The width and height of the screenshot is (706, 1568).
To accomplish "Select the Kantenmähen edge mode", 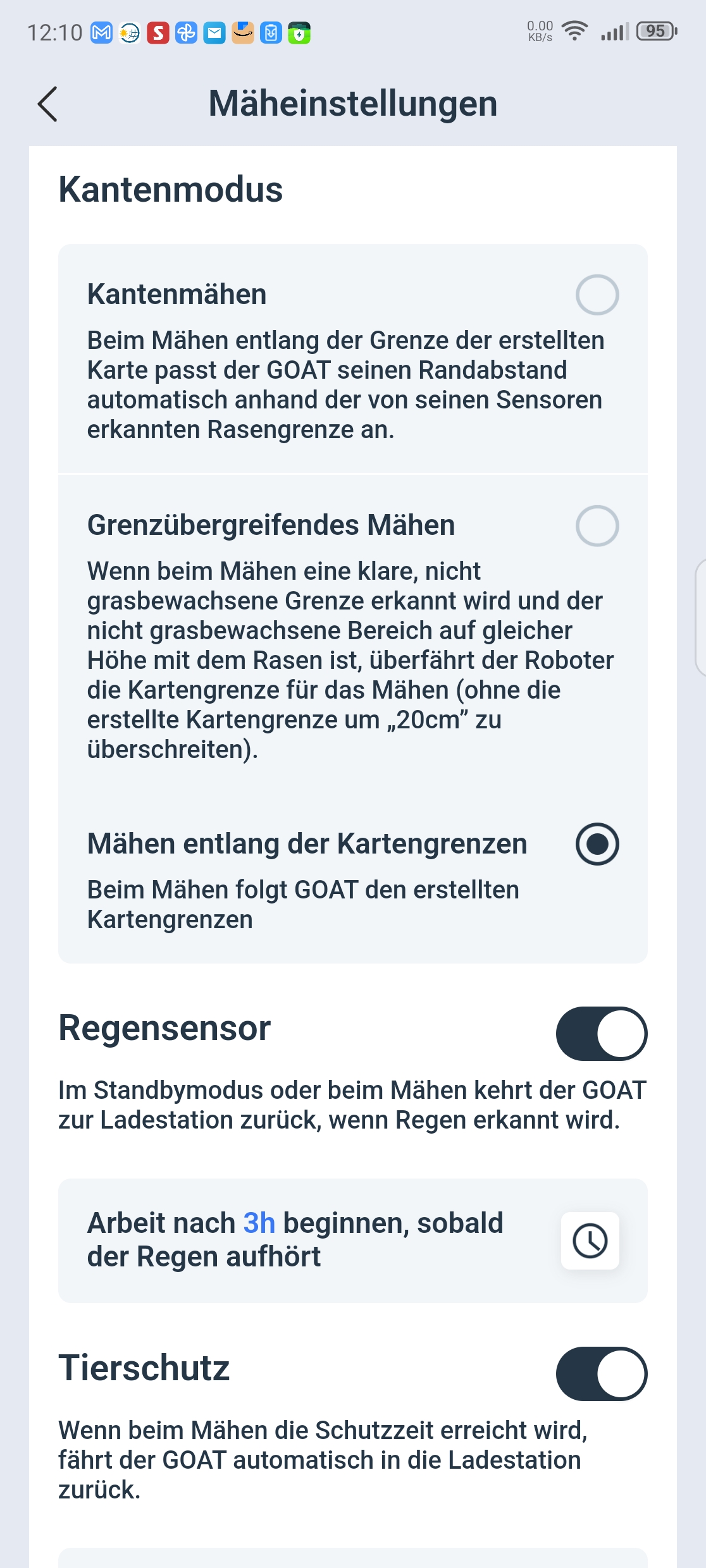I will coord(597,295).
